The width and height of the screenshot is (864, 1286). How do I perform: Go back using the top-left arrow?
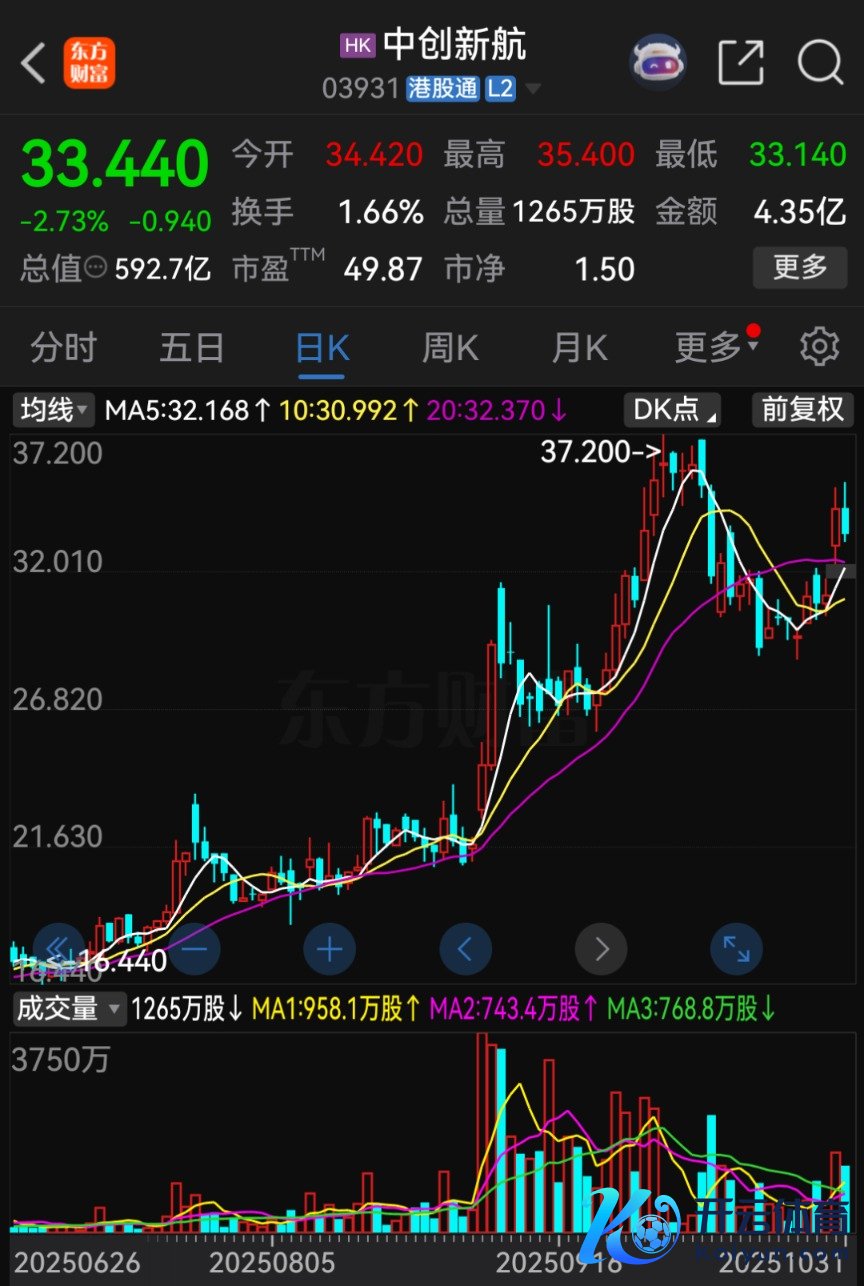(x=34, y=64)
